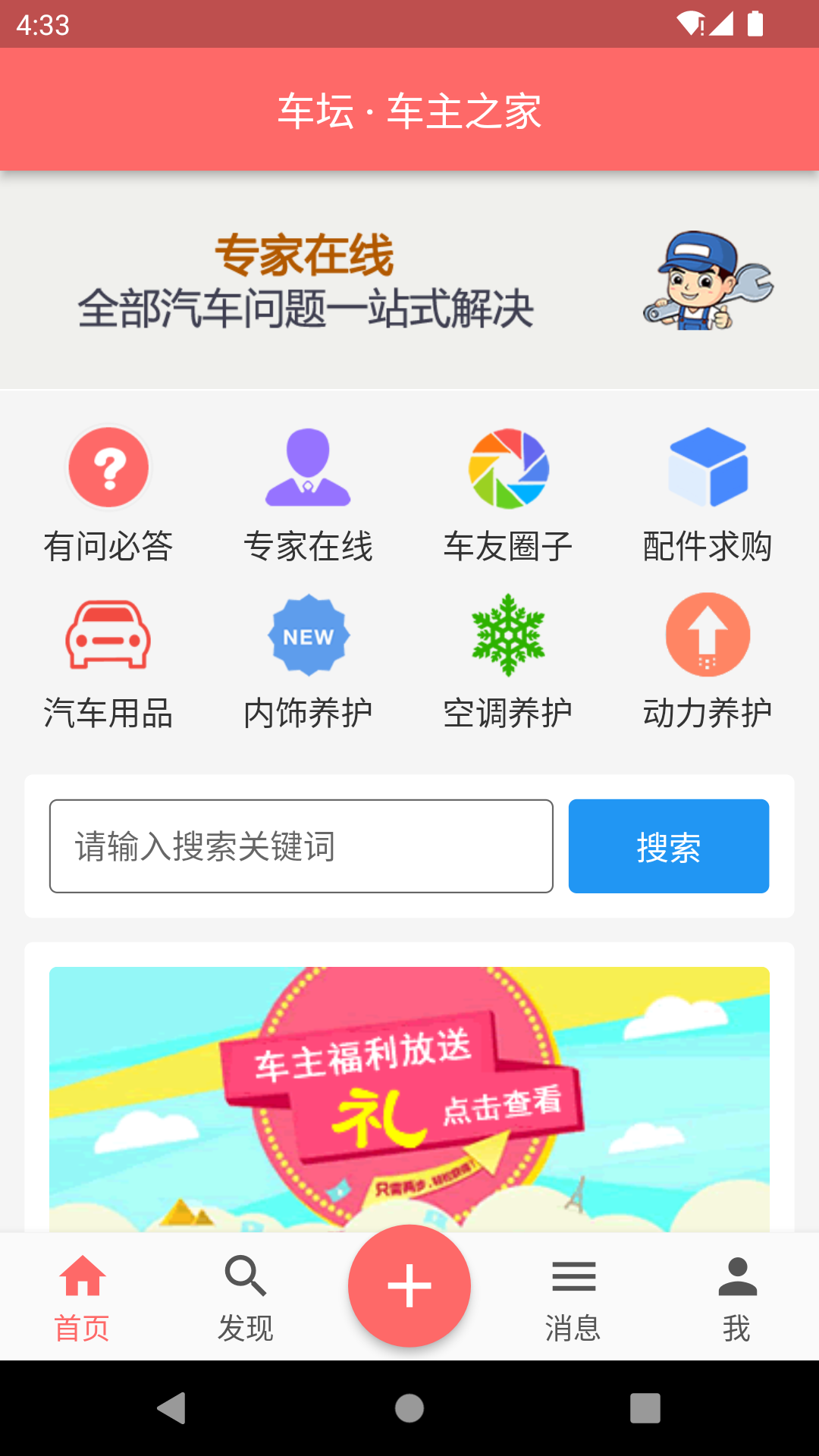
Task: Open 动力养护 power maintenance
Action: click(708, 661)
